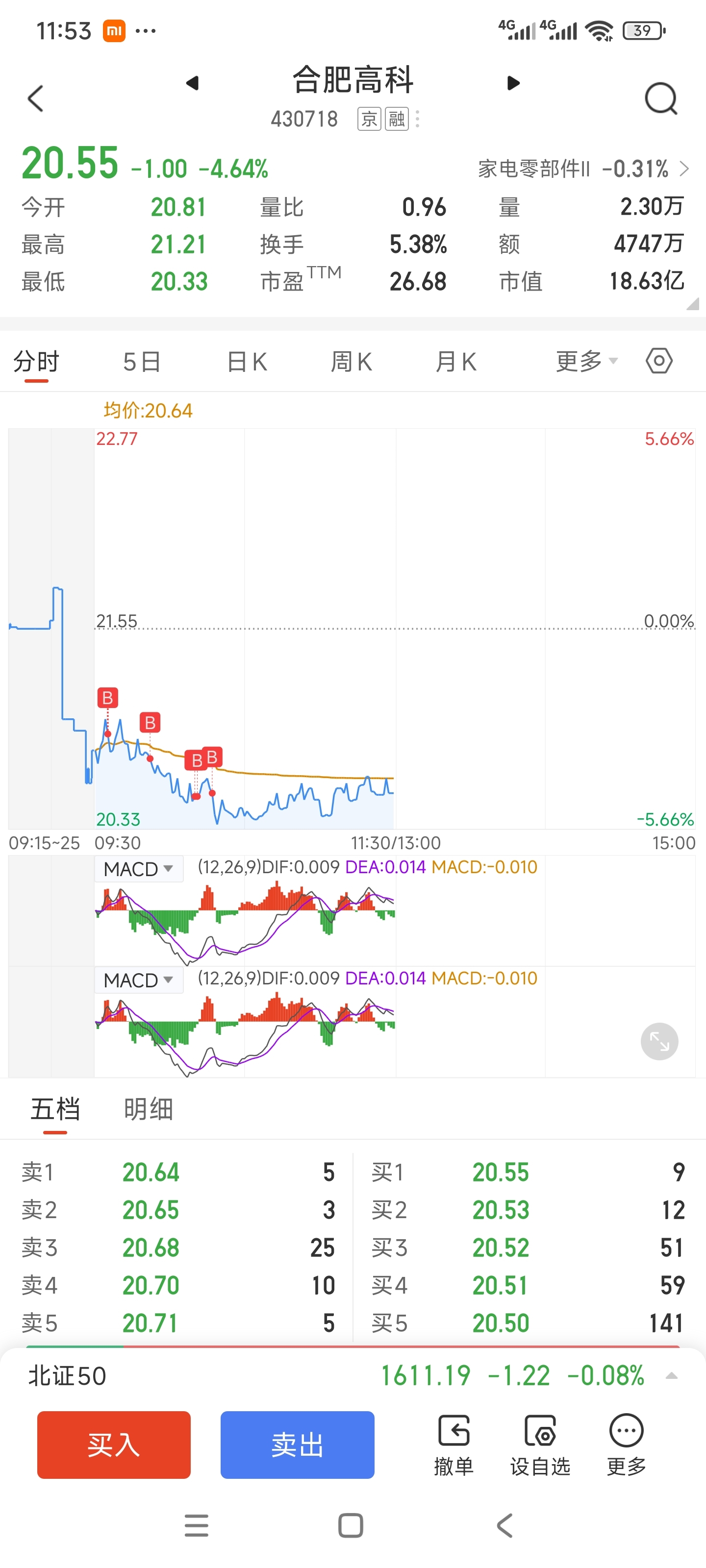
Task: Expand the 更多 chart period dropdown
Action: [586, 361]
